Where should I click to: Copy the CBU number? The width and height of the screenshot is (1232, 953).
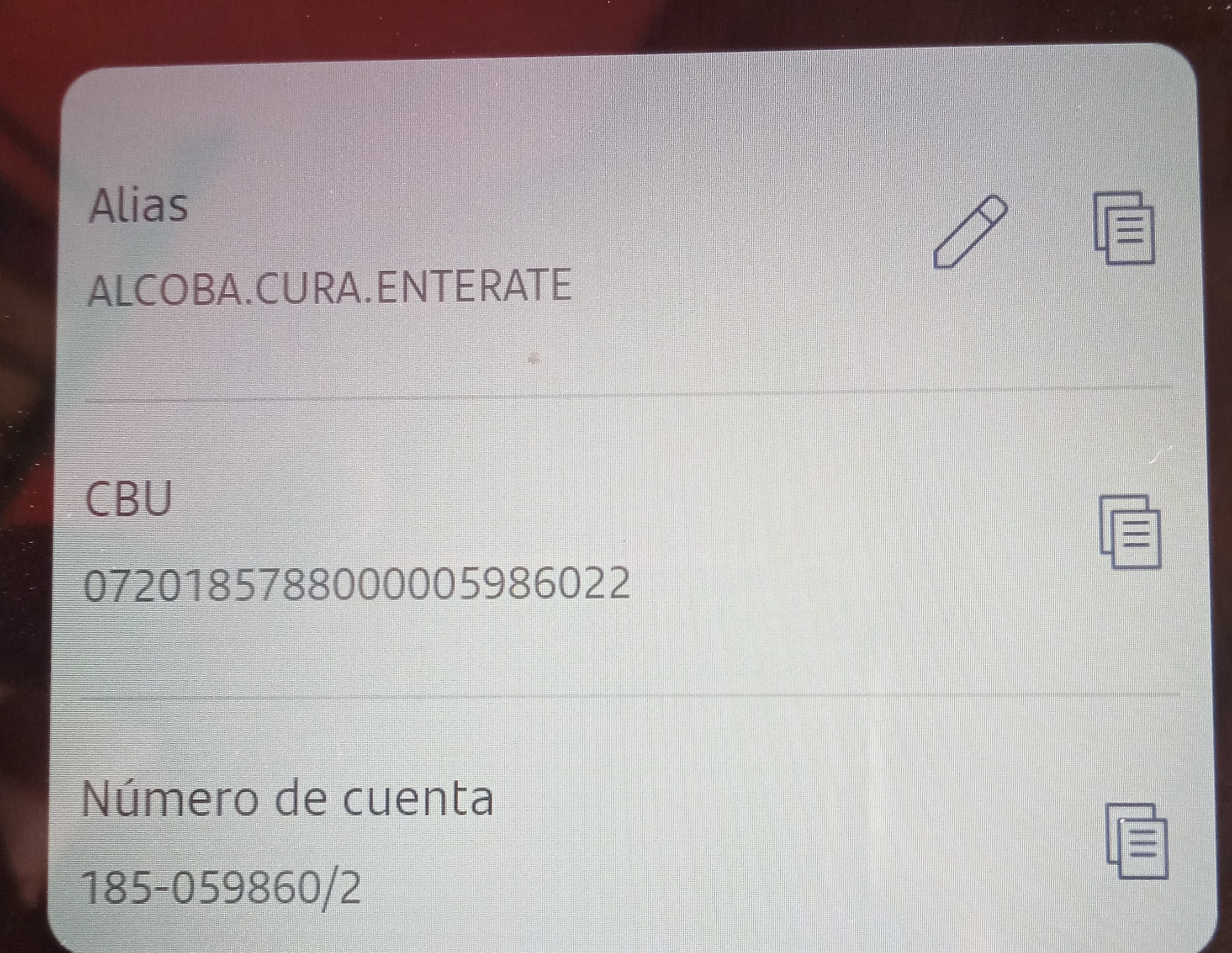tap(1130, 532)
